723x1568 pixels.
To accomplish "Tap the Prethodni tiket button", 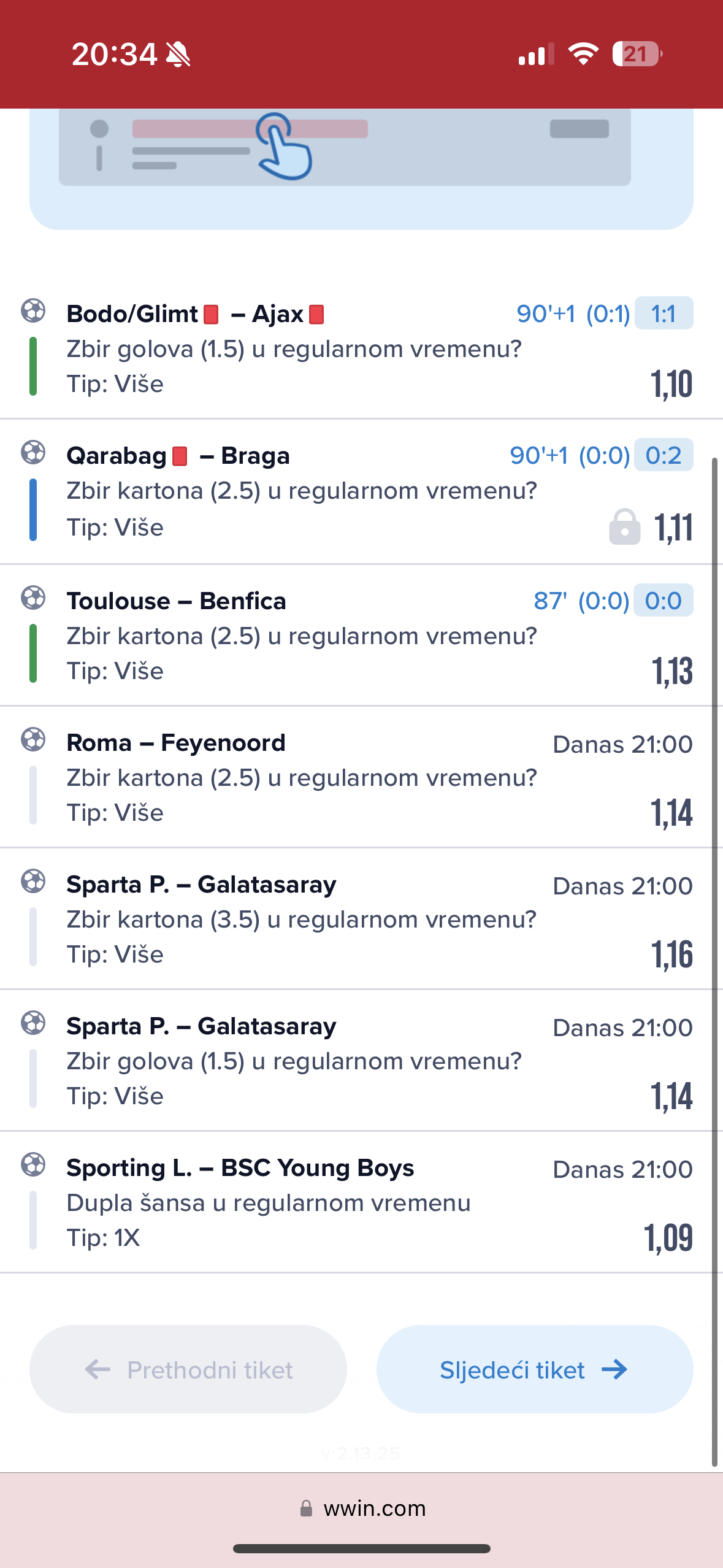I will pos(188,1369).
